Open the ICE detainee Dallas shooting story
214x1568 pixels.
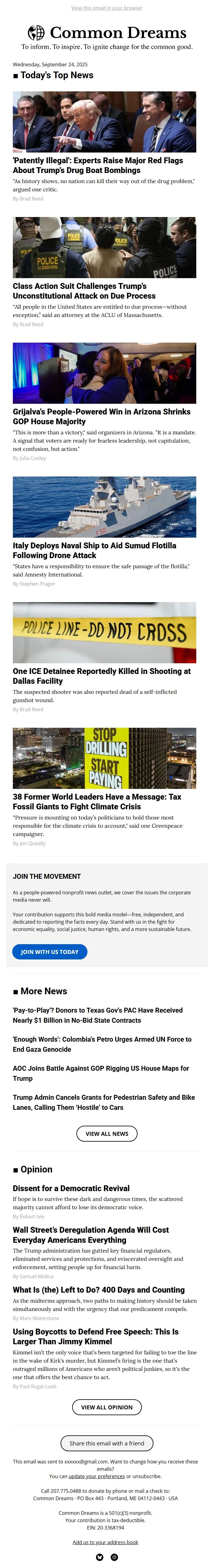tap(101, 676)
